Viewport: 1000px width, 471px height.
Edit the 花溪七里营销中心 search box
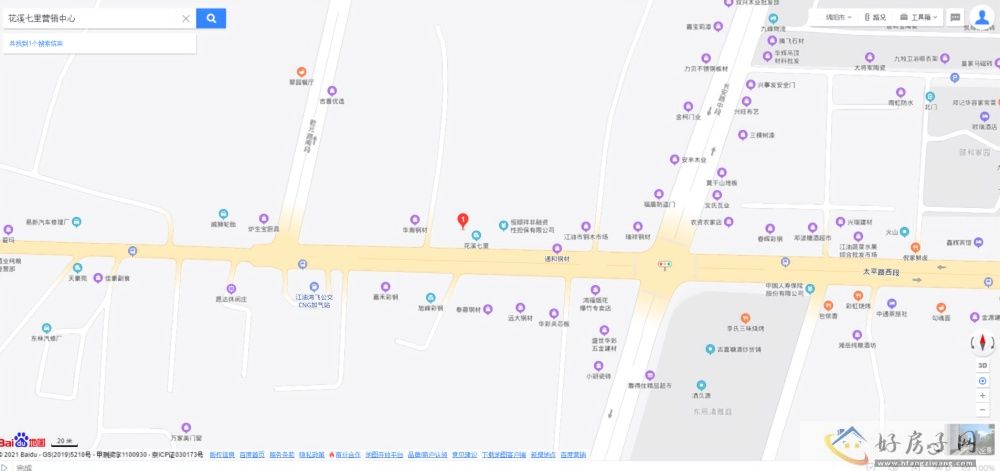click(90, 18)
